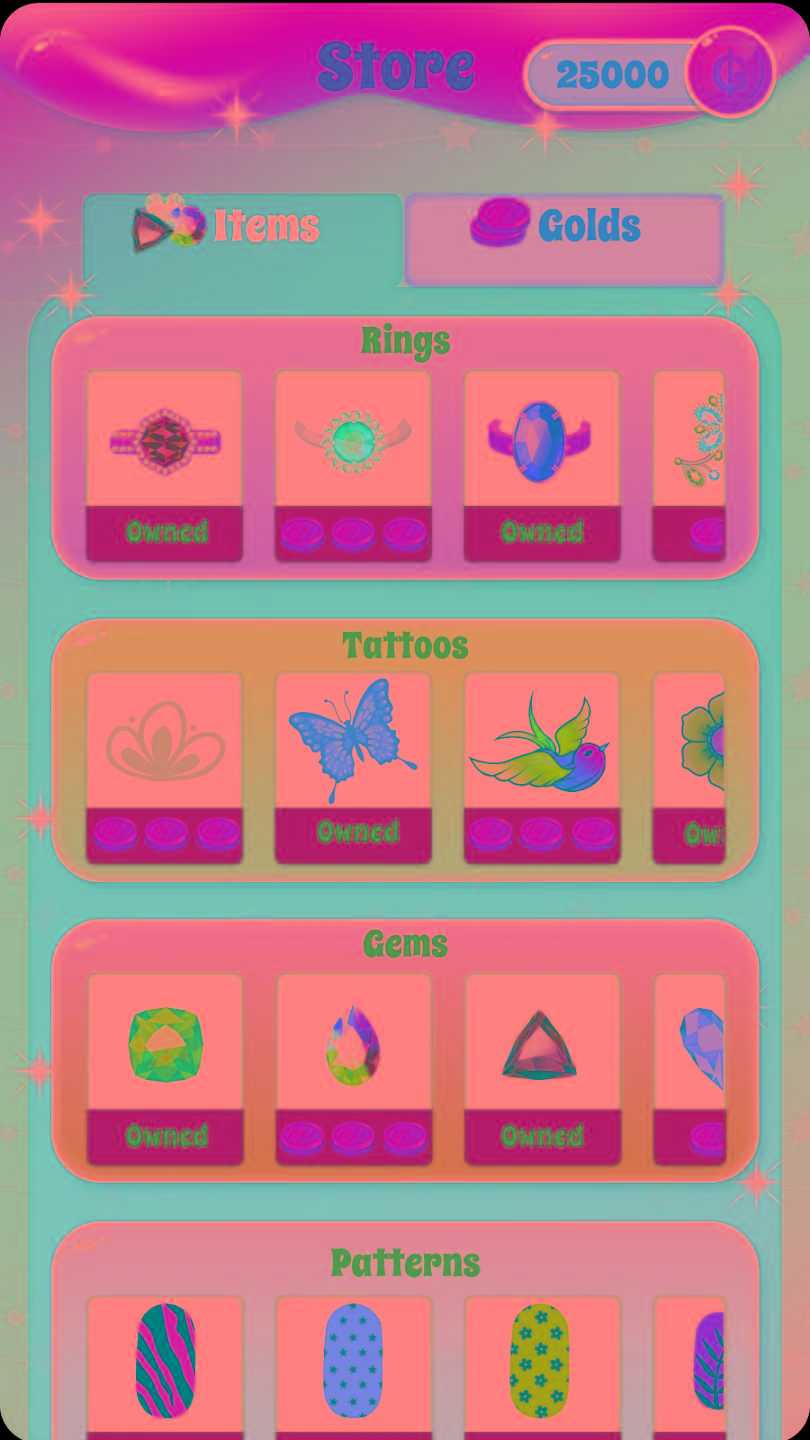
Task: Select the owned octagon gemstone ring
Action: click(x=165, y=465)
